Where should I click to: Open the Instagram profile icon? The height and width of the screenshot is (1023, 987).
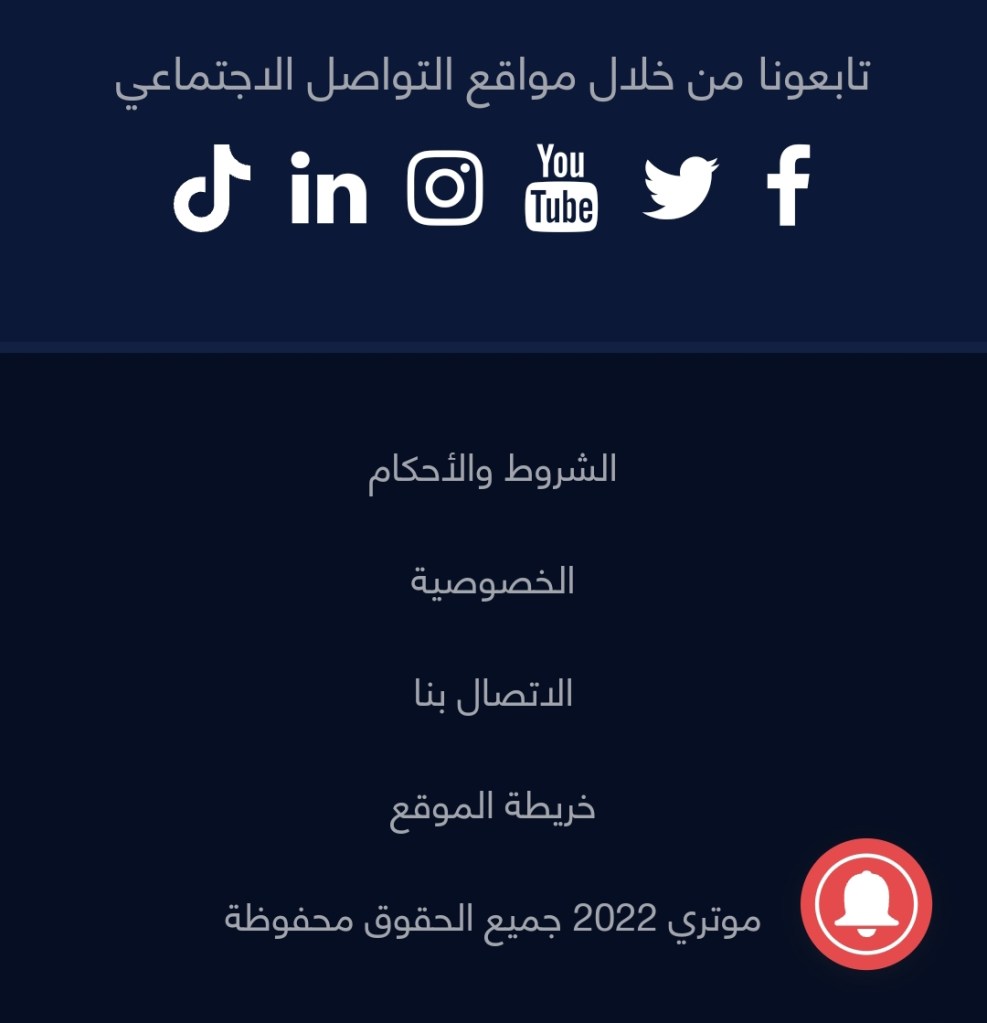tap(445, 188)
